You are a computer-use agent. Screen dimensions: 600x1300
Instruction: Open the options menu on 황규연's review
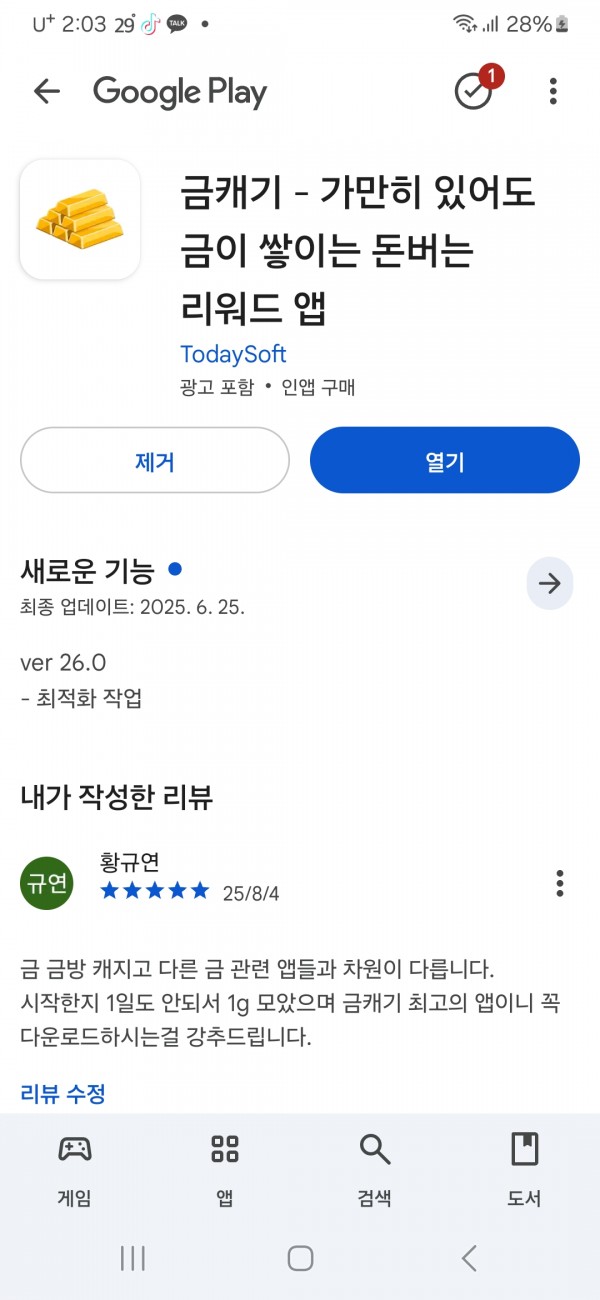click(559, 883)
